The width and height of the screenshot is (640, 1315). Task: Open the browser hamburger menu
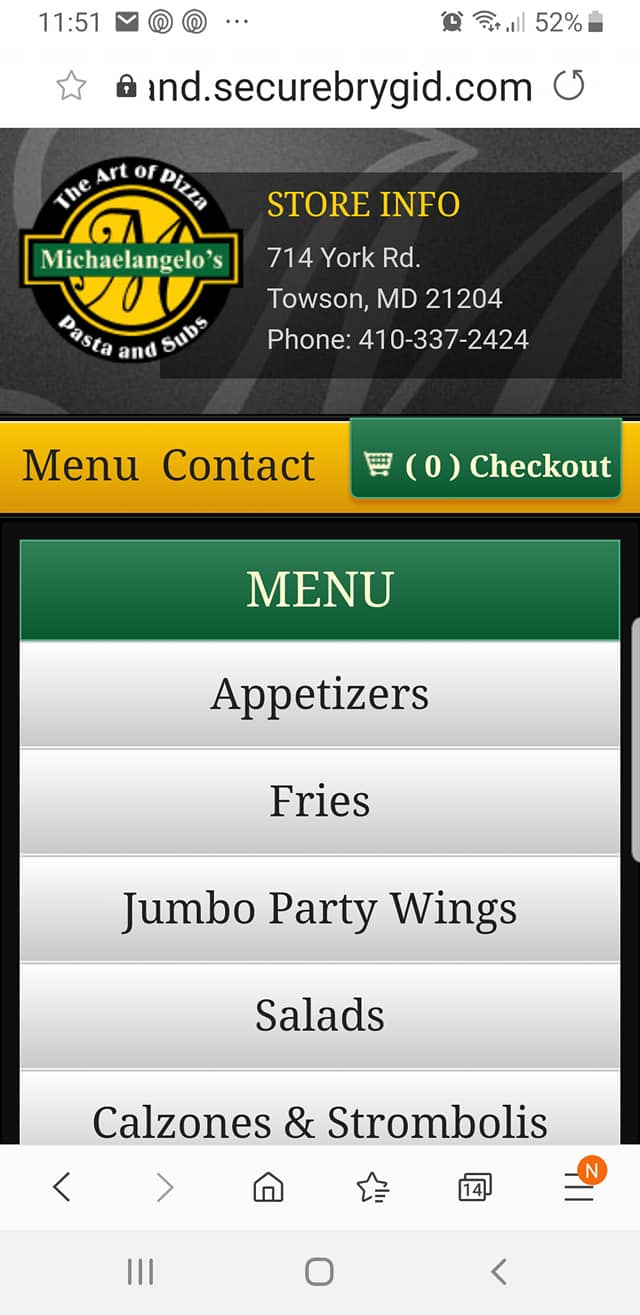pyautogui.click(x=578, y=1187)
